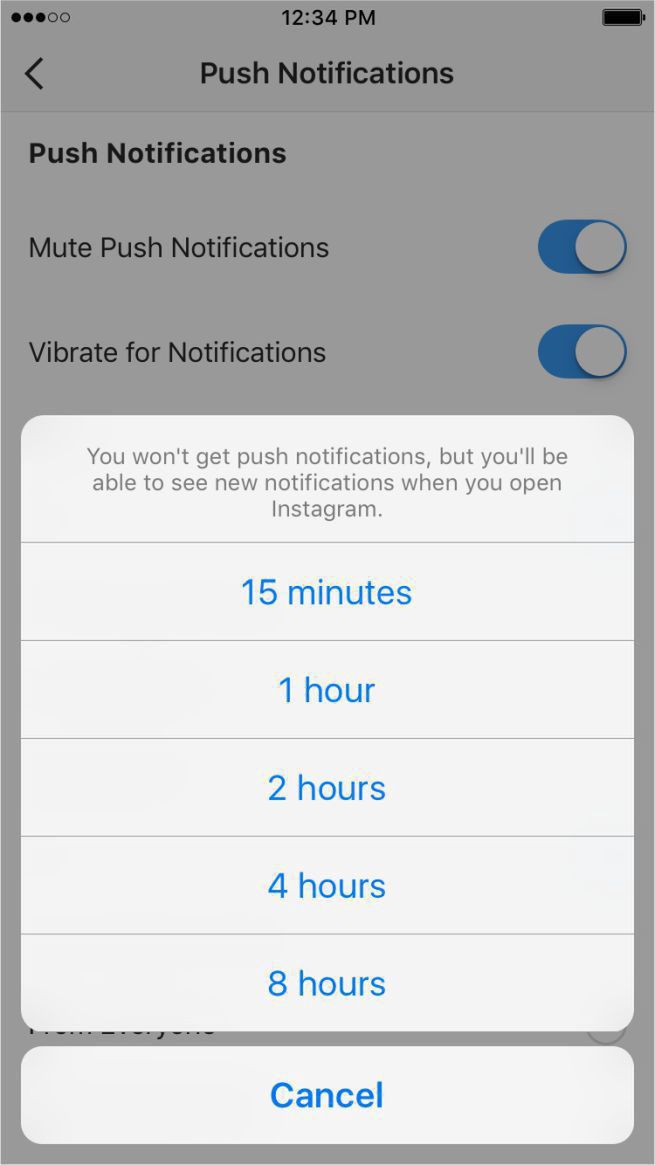Toggle Mute Push Notifications switch
The image size is (655, 1165).
pos(582,247)
